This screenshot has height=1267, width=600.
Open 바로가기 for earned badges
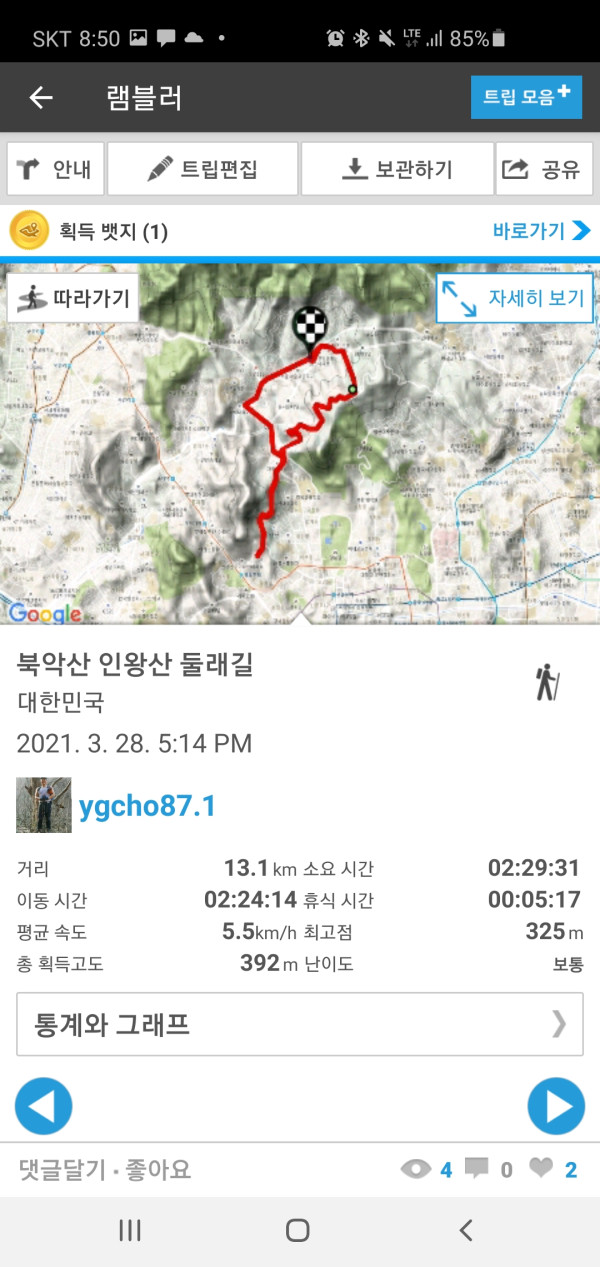pos(541,232)
